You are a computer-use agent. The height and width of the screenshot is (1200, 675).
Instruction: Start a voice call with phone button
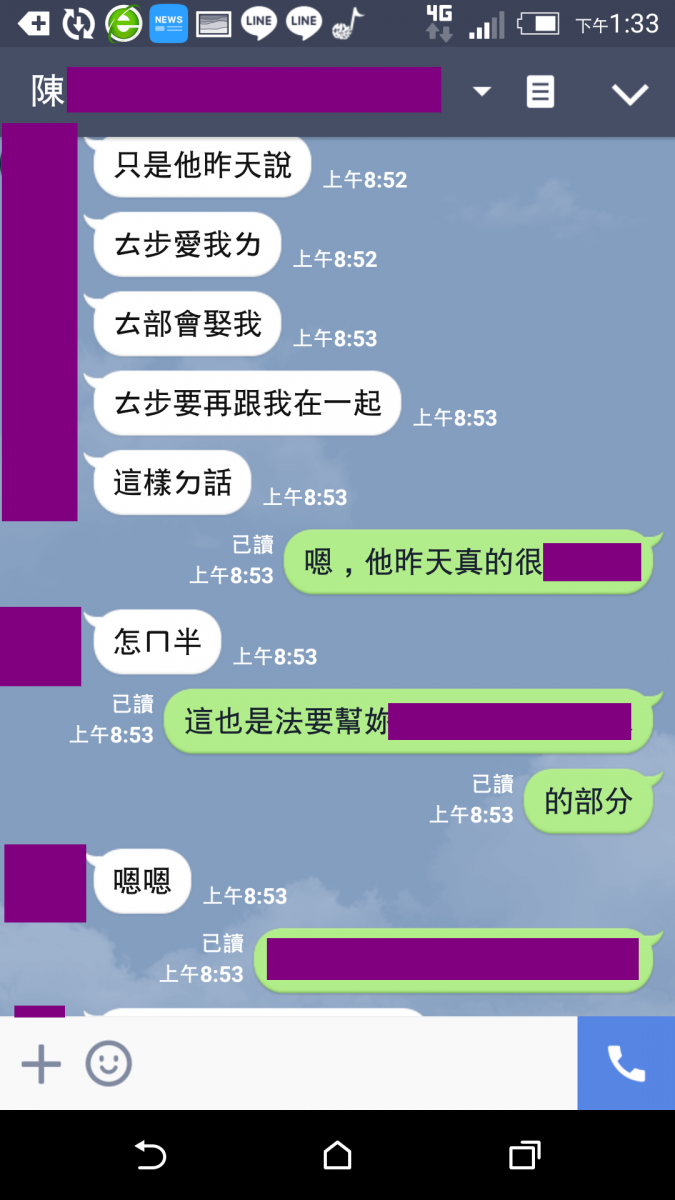pos(626,1064)
